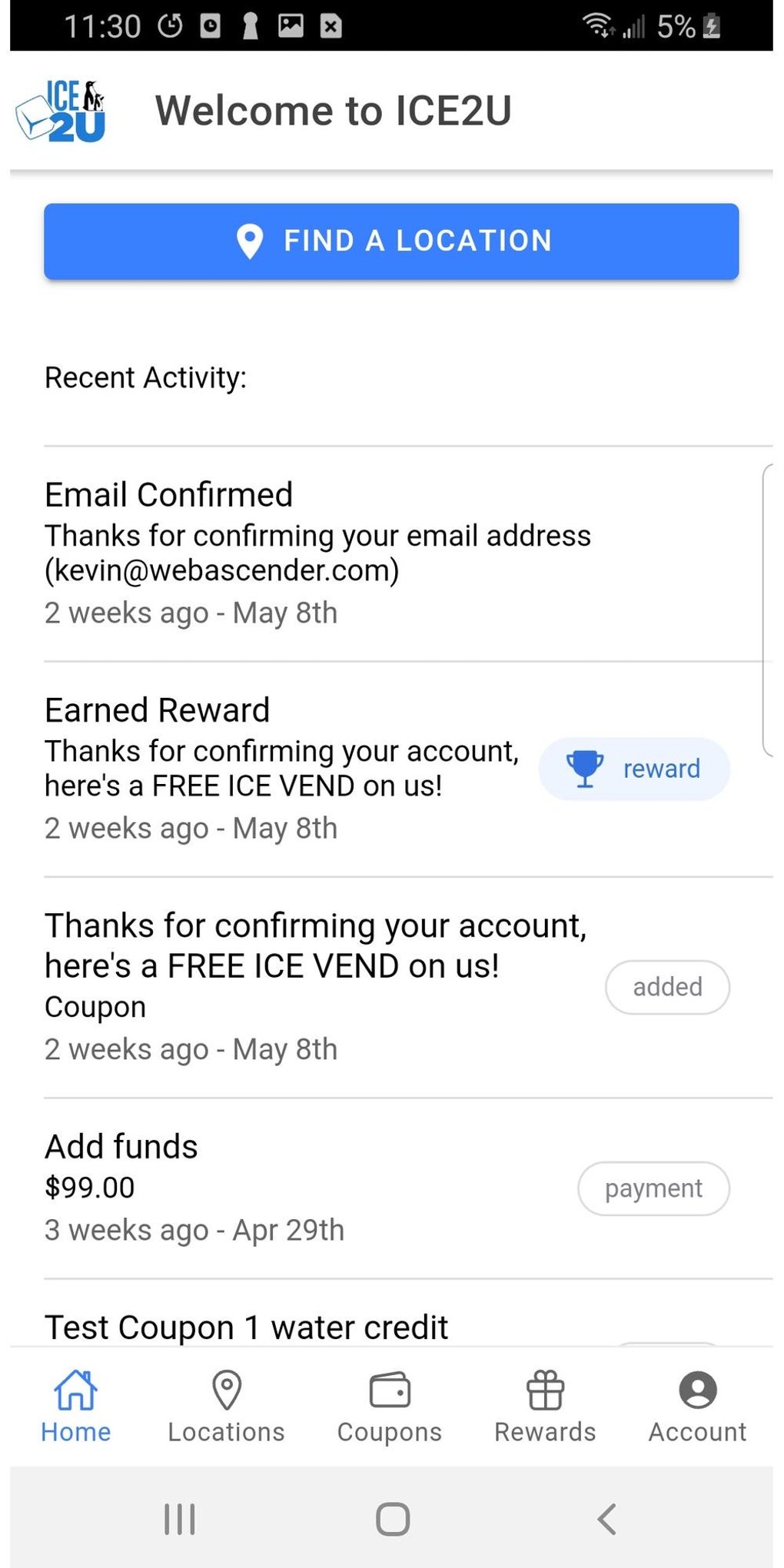Image resolution: width=784 pixels, height=1568 pixels.
Task: Tap the Find a Location button
Action: tap(391, 241)
